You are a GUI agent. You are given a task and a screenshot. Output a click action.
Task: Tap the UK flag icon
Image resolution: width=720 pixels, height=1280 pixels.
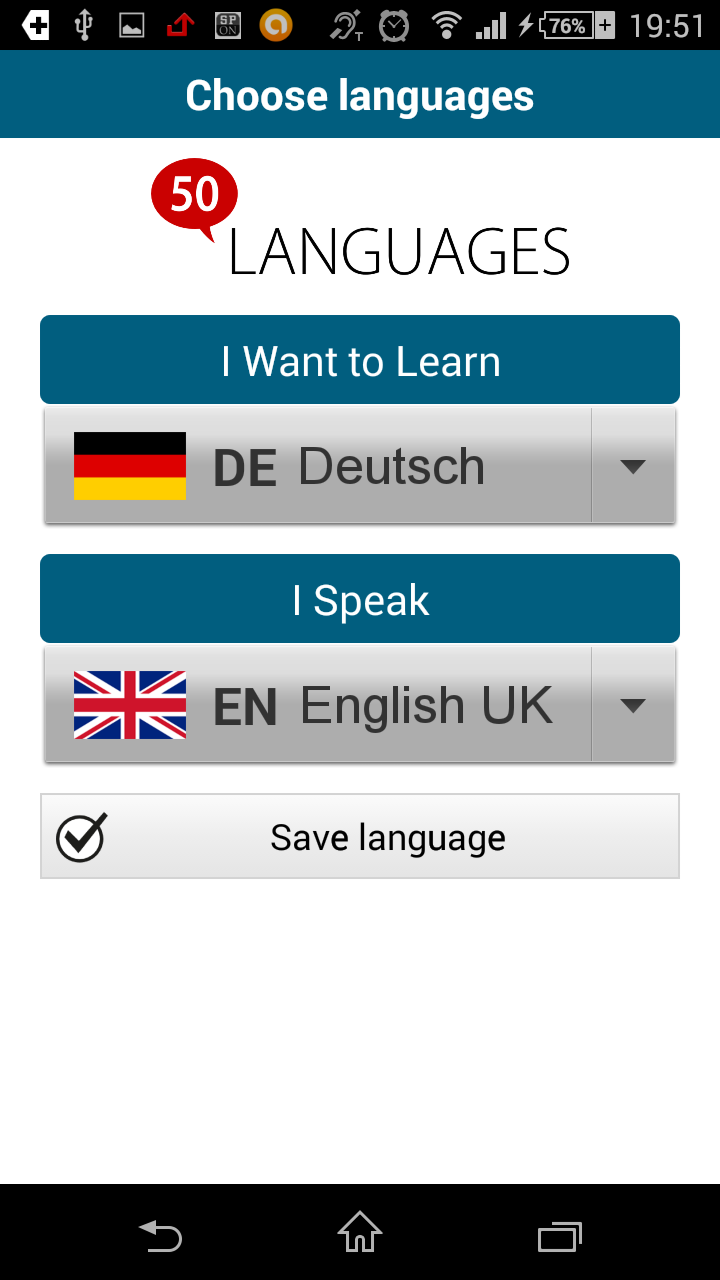coord(129,704)
